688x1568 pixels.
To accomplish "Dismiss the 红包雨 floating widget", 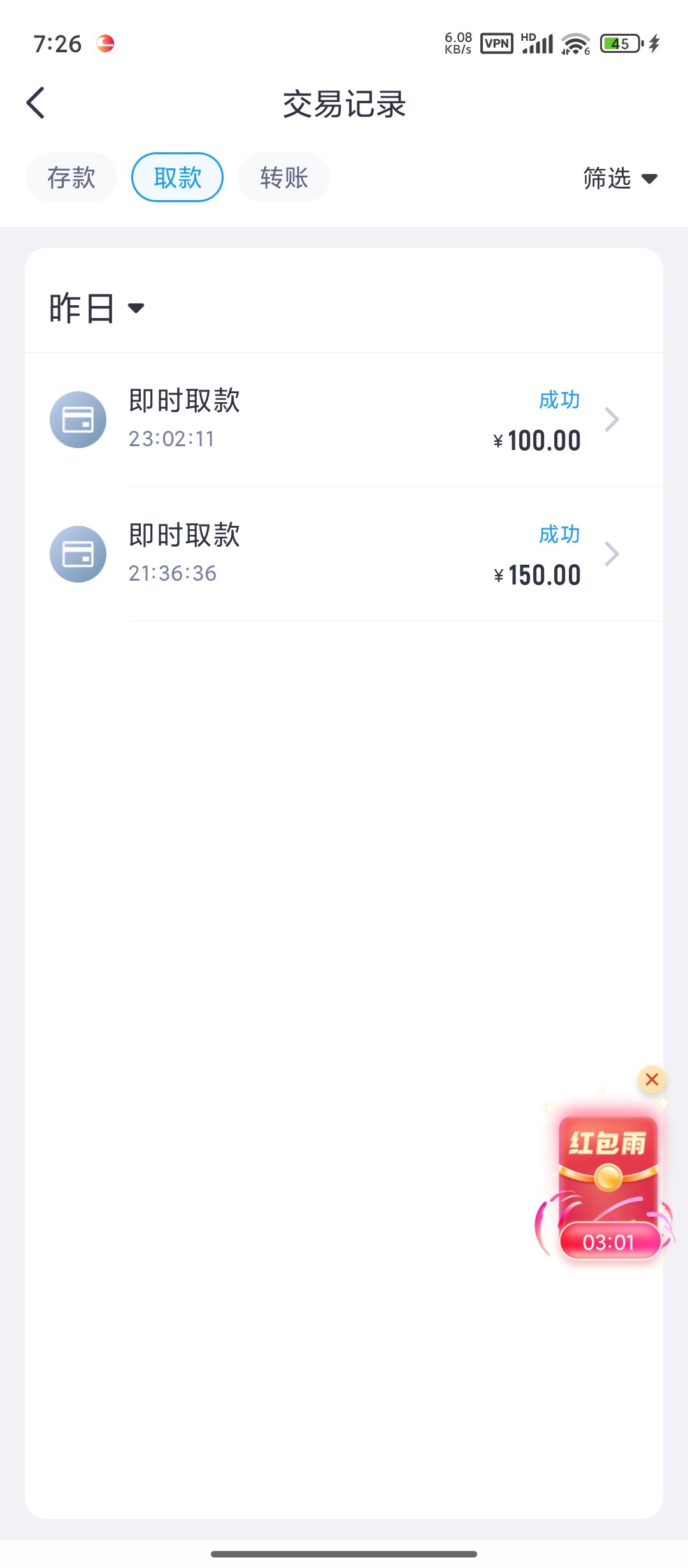I will [652, 1079].
